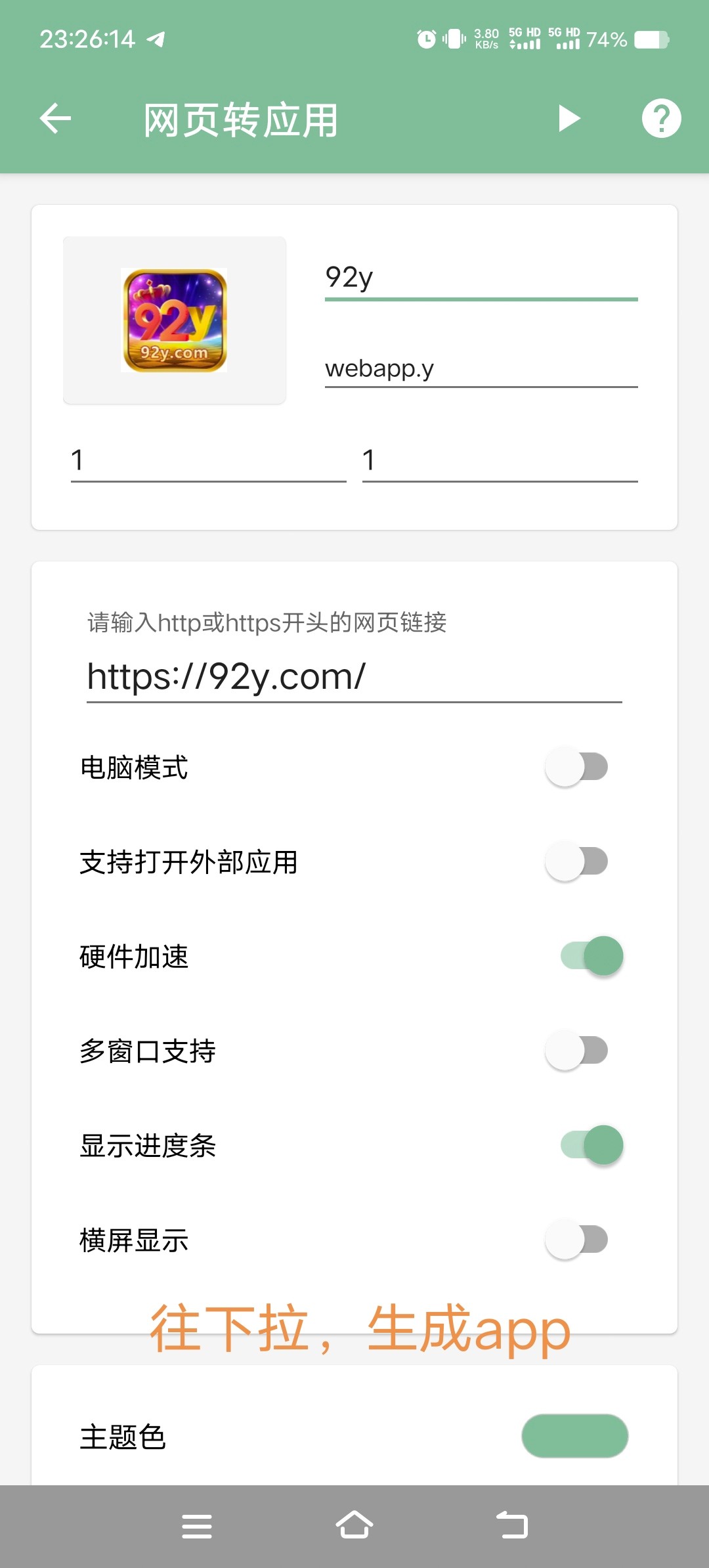Turn off 显示进度条 progress bar switch

click(x=591, y=1145)
